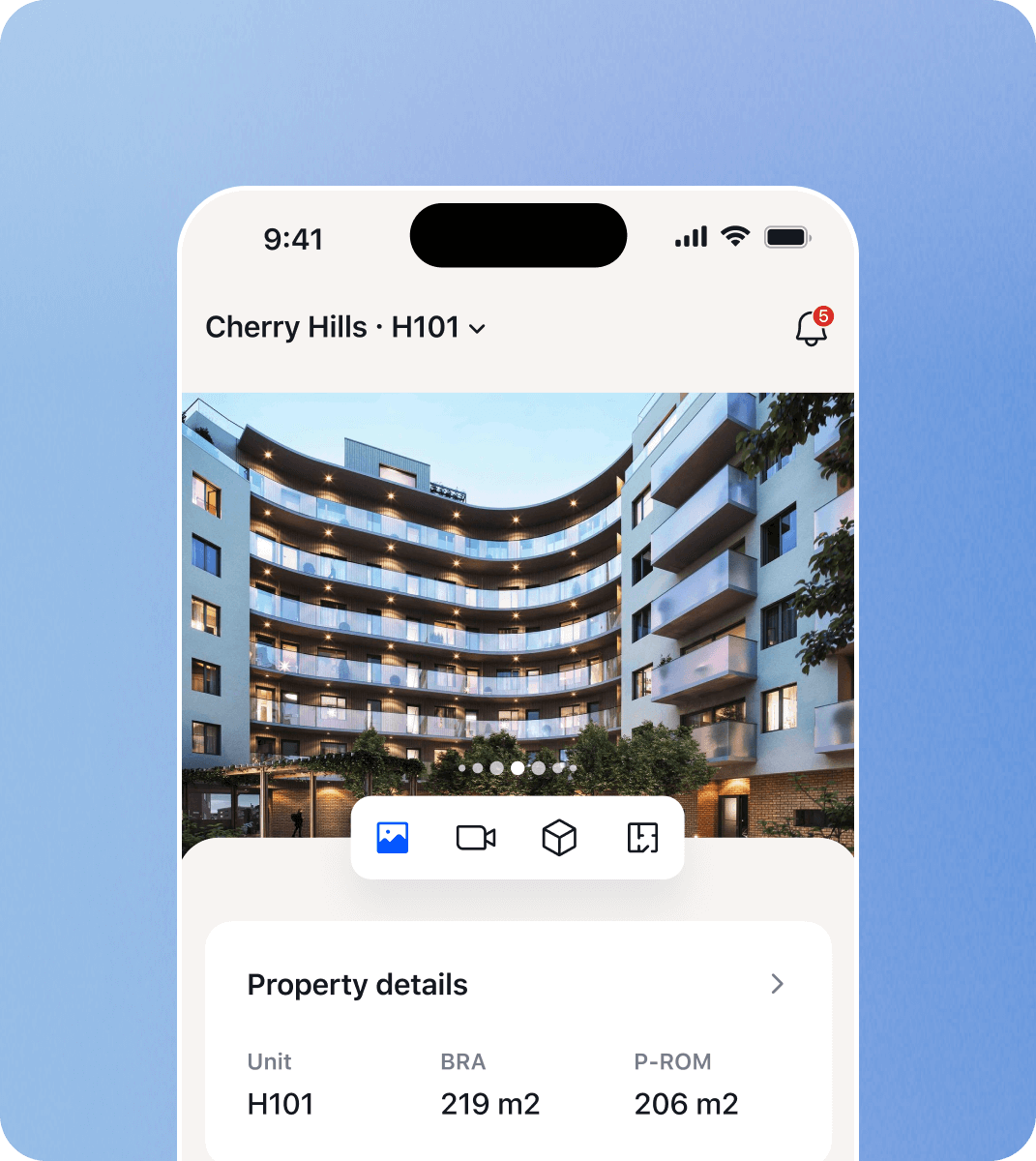Switch to the video view
Screen dimensions: 1036x1161
476,838
